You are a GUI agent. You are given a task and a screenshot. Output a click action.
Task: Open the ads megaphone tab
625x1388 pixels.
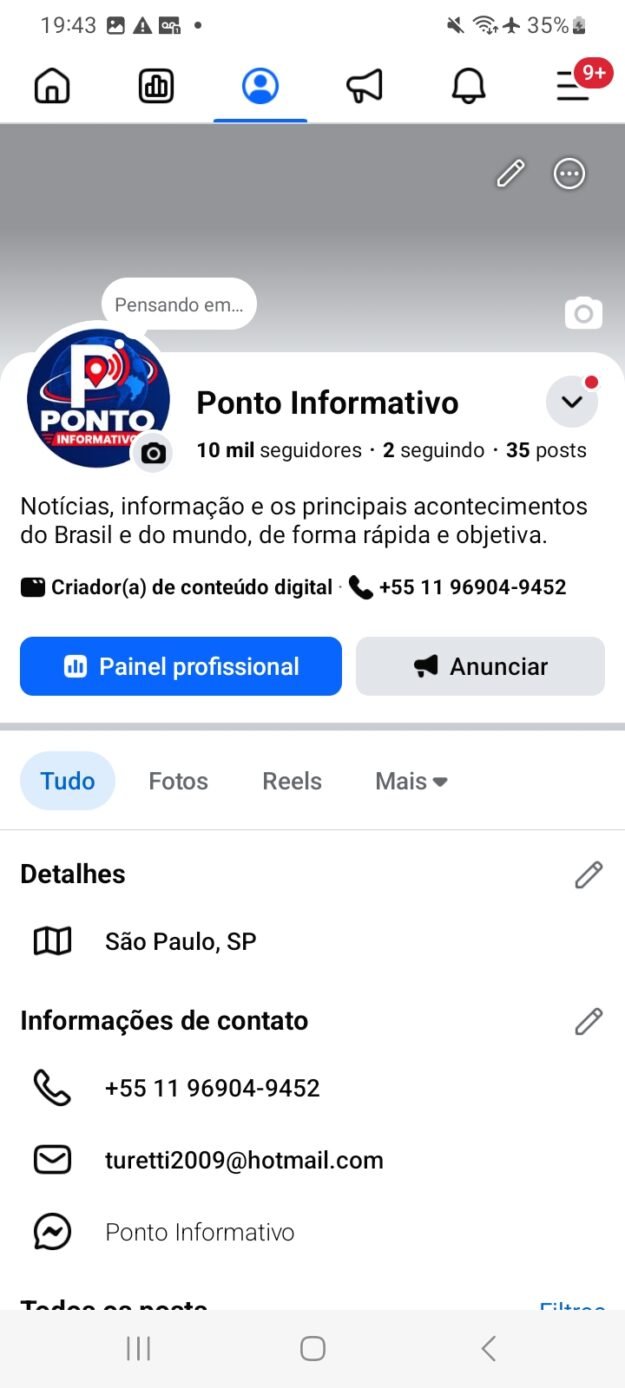point(364,86)
